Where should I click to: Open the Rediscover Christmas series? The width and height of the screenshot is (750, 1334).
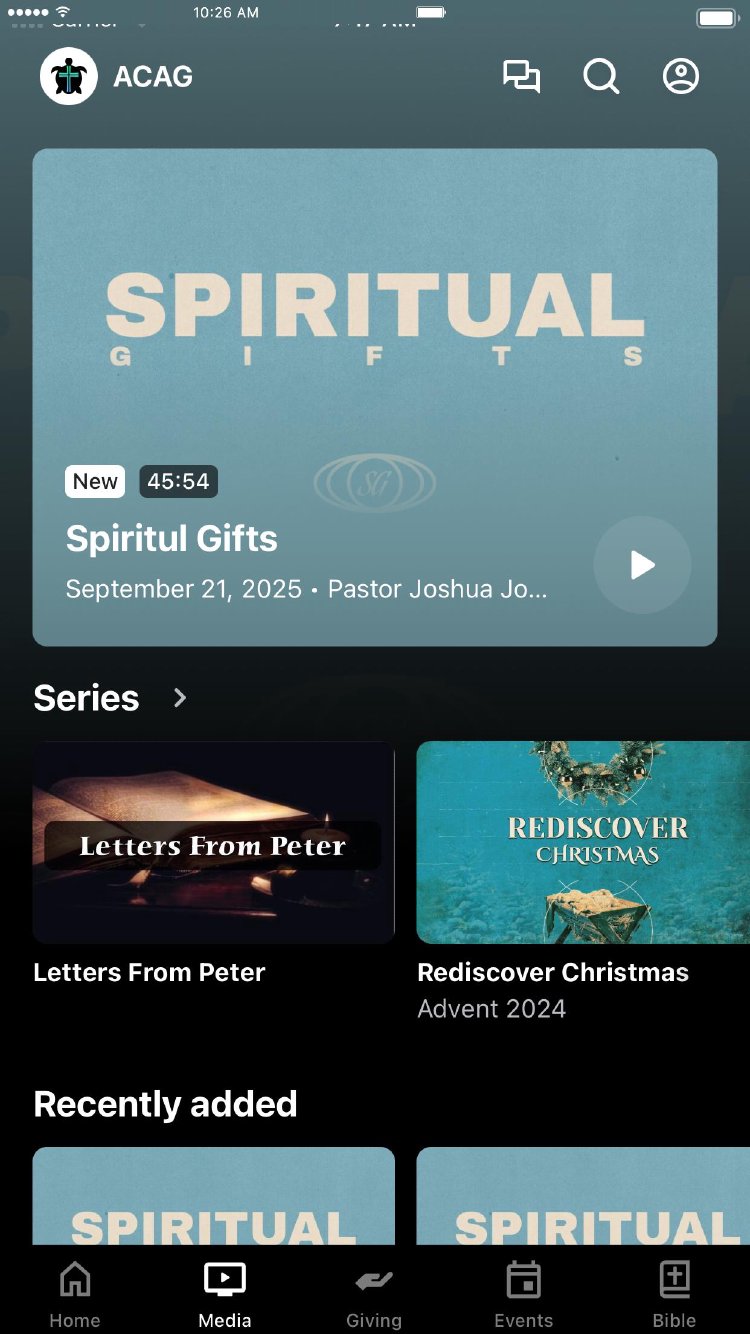[x=583, y=842]
